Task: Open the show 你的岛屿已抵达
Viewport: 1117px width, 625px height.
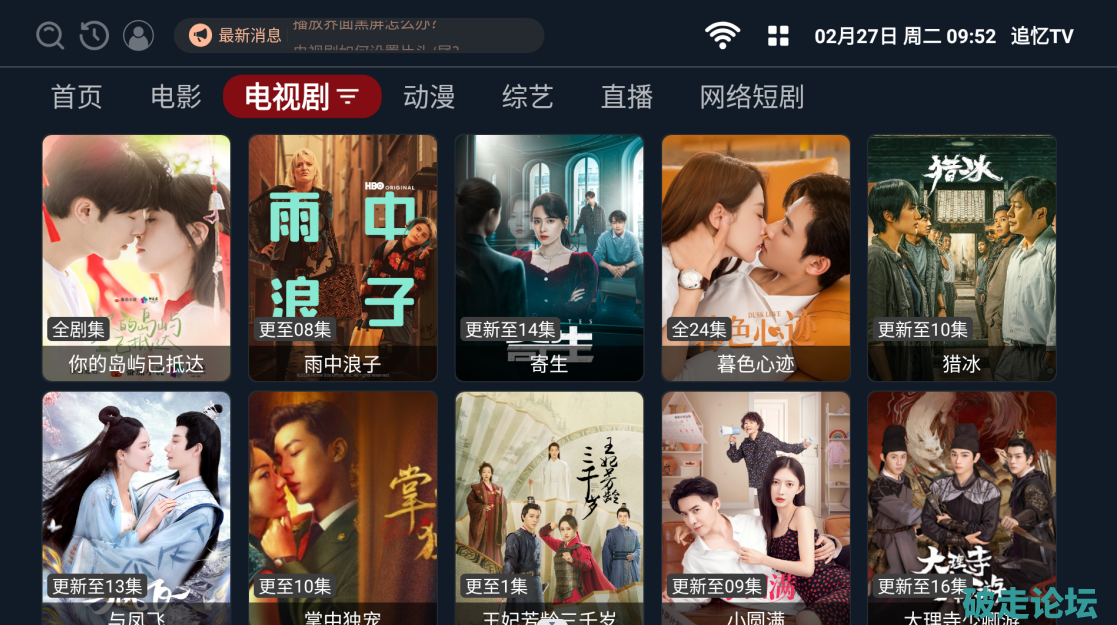Action: pos(136,257)
